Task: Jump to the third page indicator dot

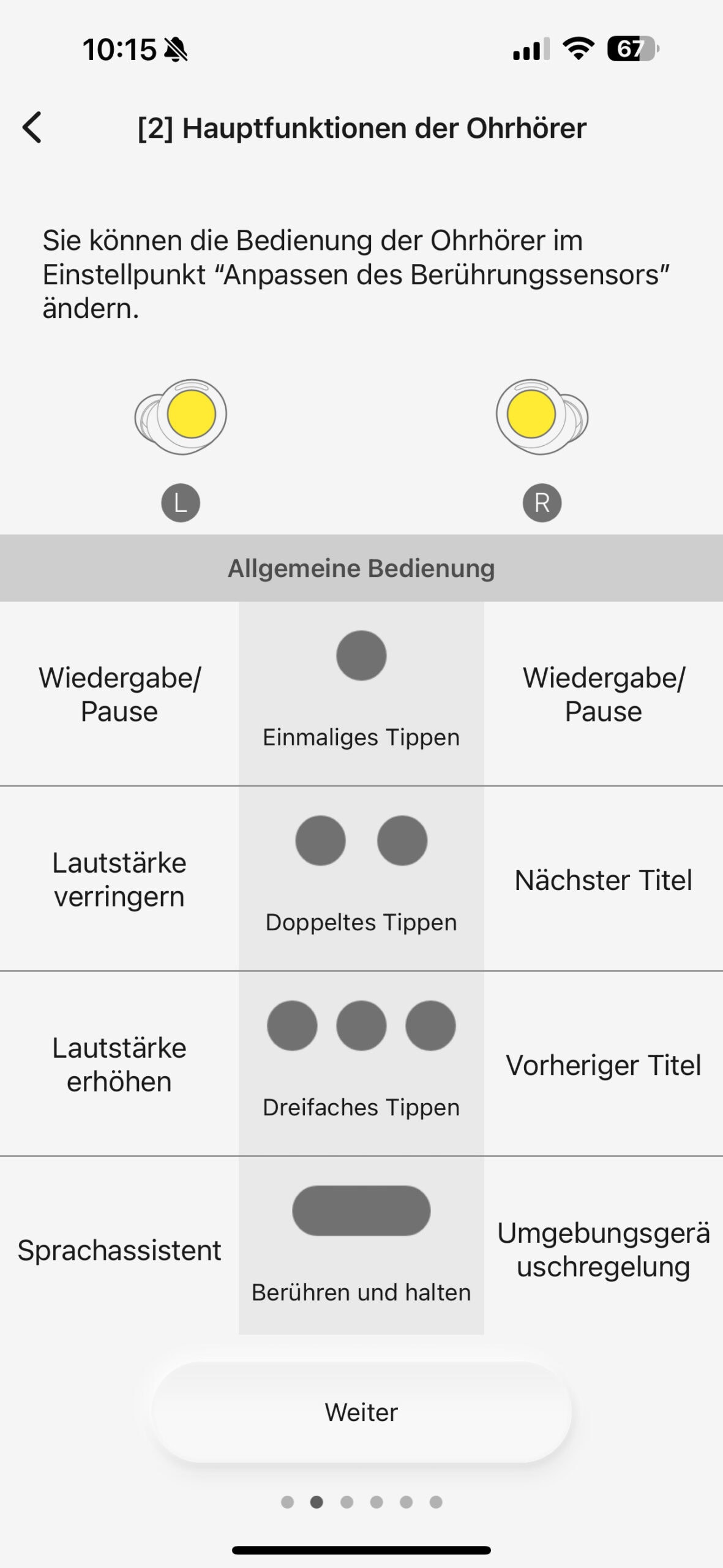Action: tap(347, 1502)
